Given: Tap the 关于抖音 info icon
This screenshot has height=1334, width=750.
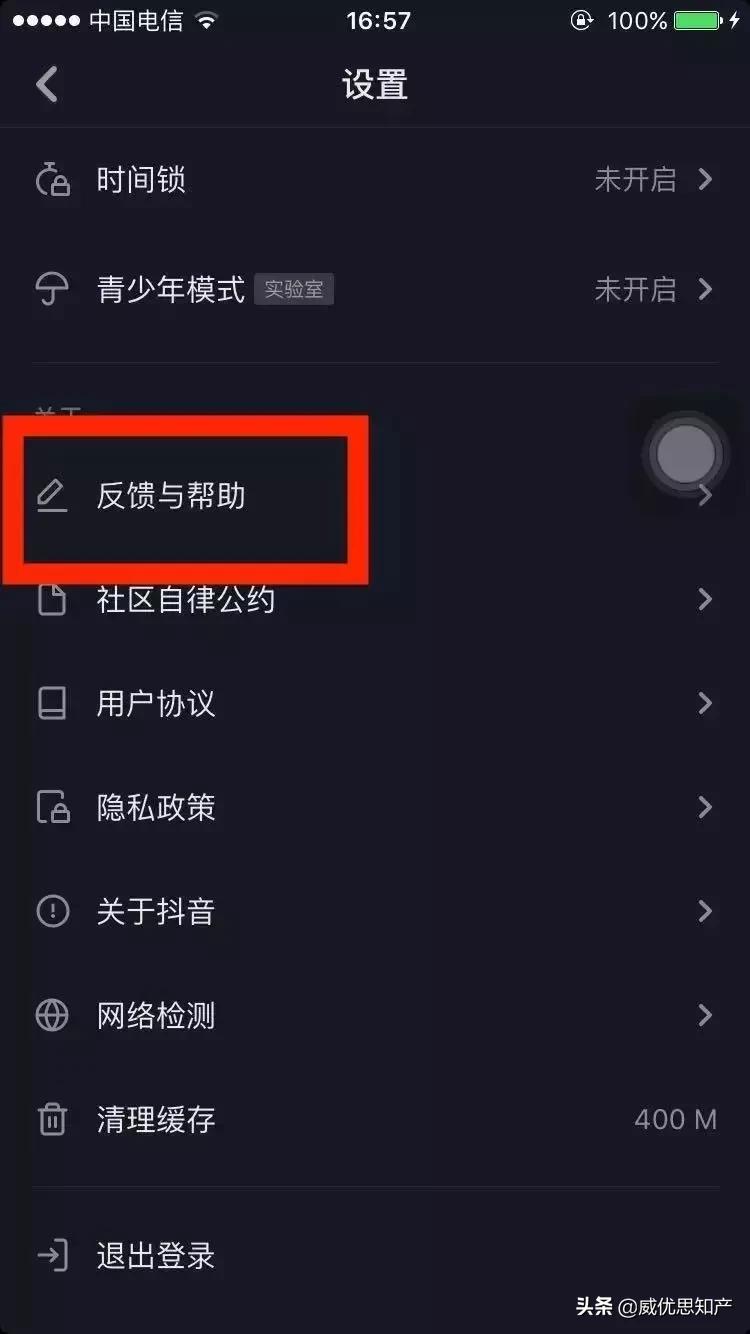Looking at the screenshot, I should tap(52, 911).
